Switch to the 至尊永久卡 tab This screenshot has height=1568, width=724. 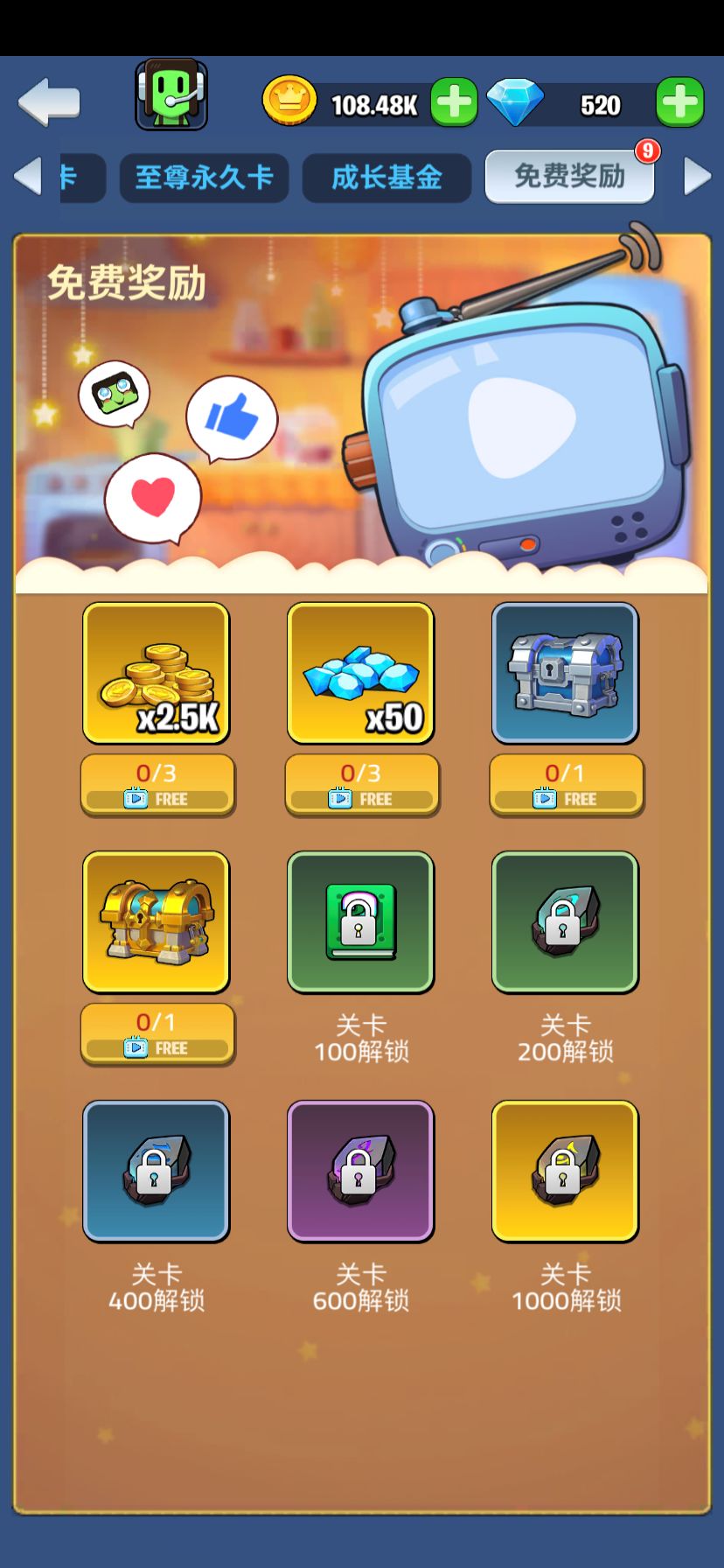203,177
